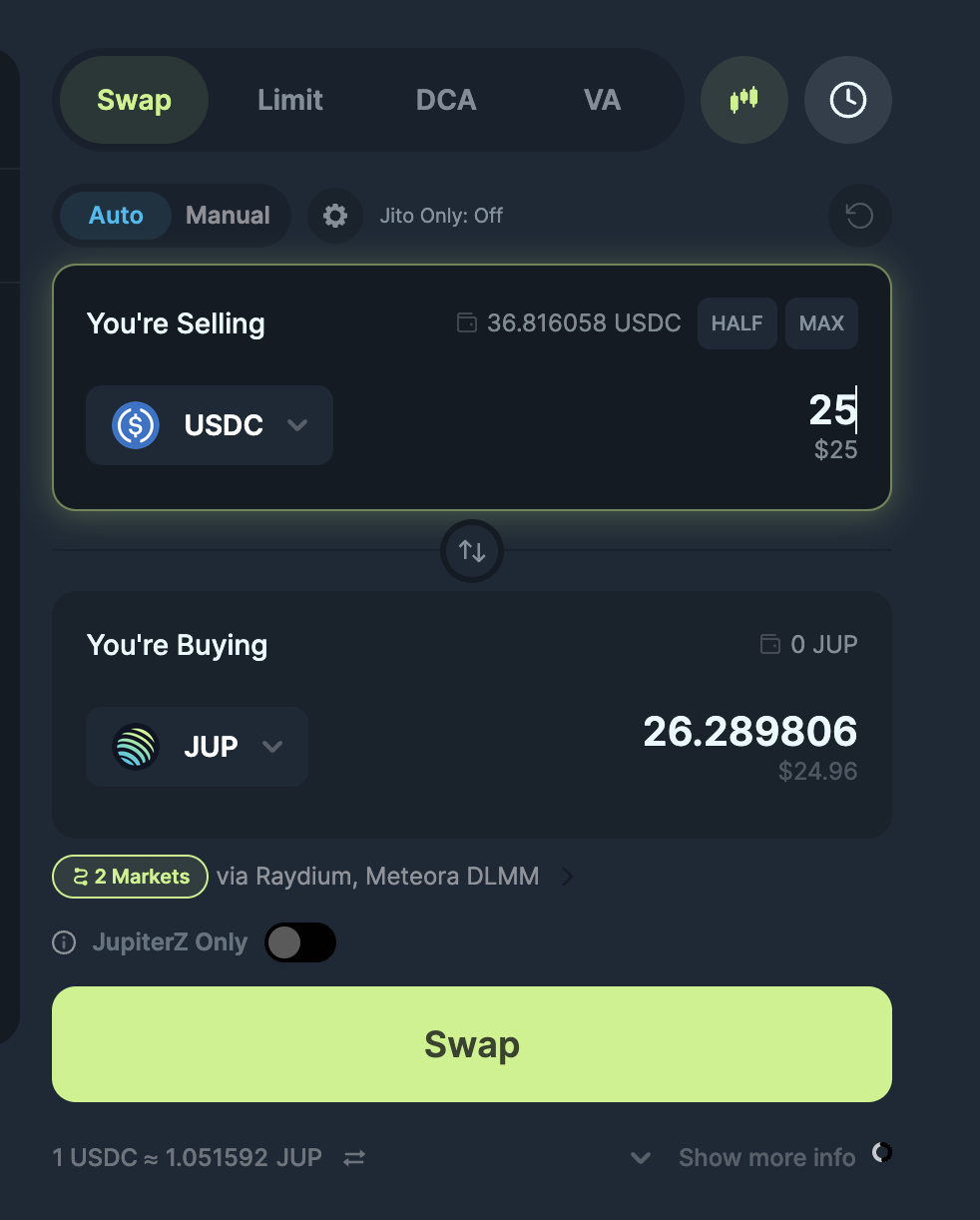Viewport: 980px width, 1220px height.
Task: View the 2 Markets route details
Action: point(130,877)
